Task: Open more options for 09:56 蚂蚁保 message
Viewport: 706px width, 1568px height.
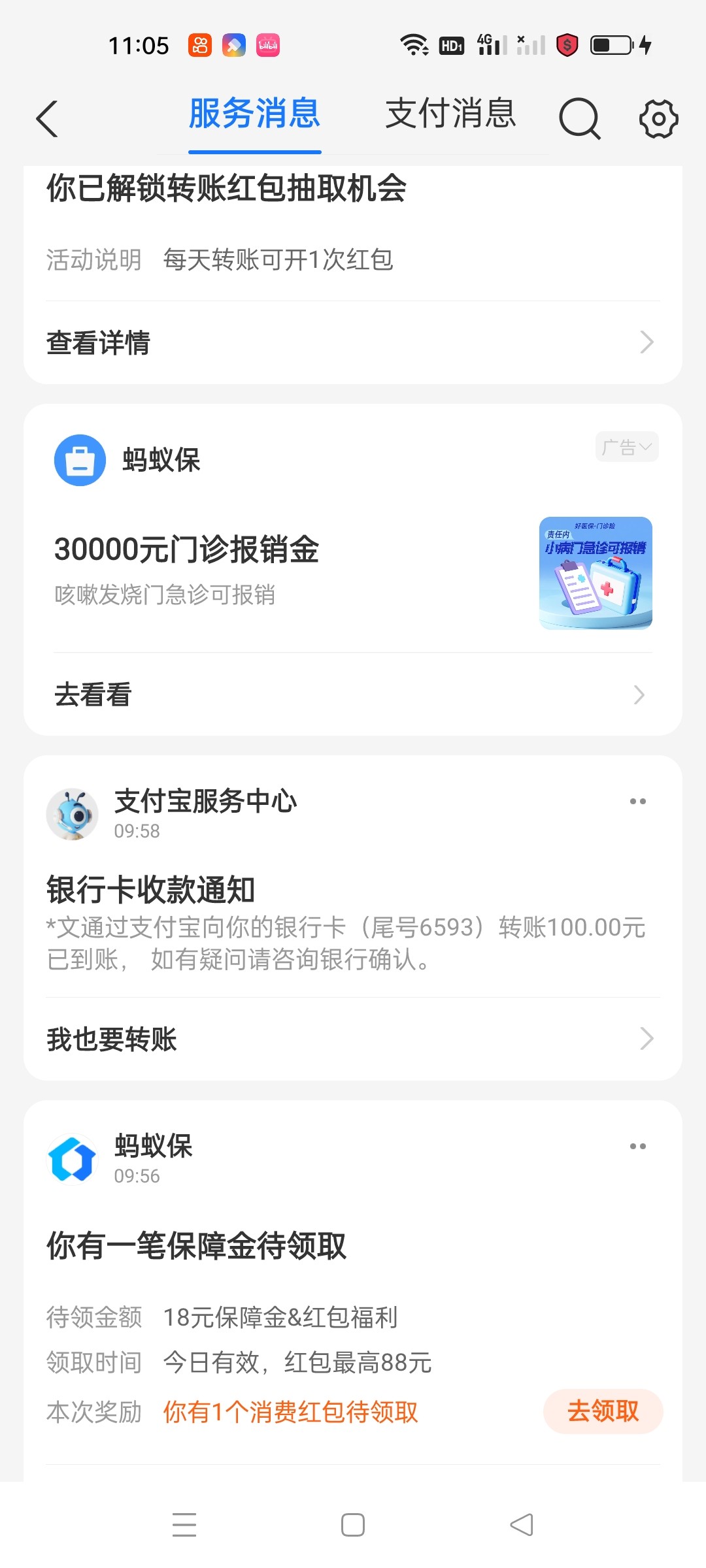Action: [x=637, y=1147]
